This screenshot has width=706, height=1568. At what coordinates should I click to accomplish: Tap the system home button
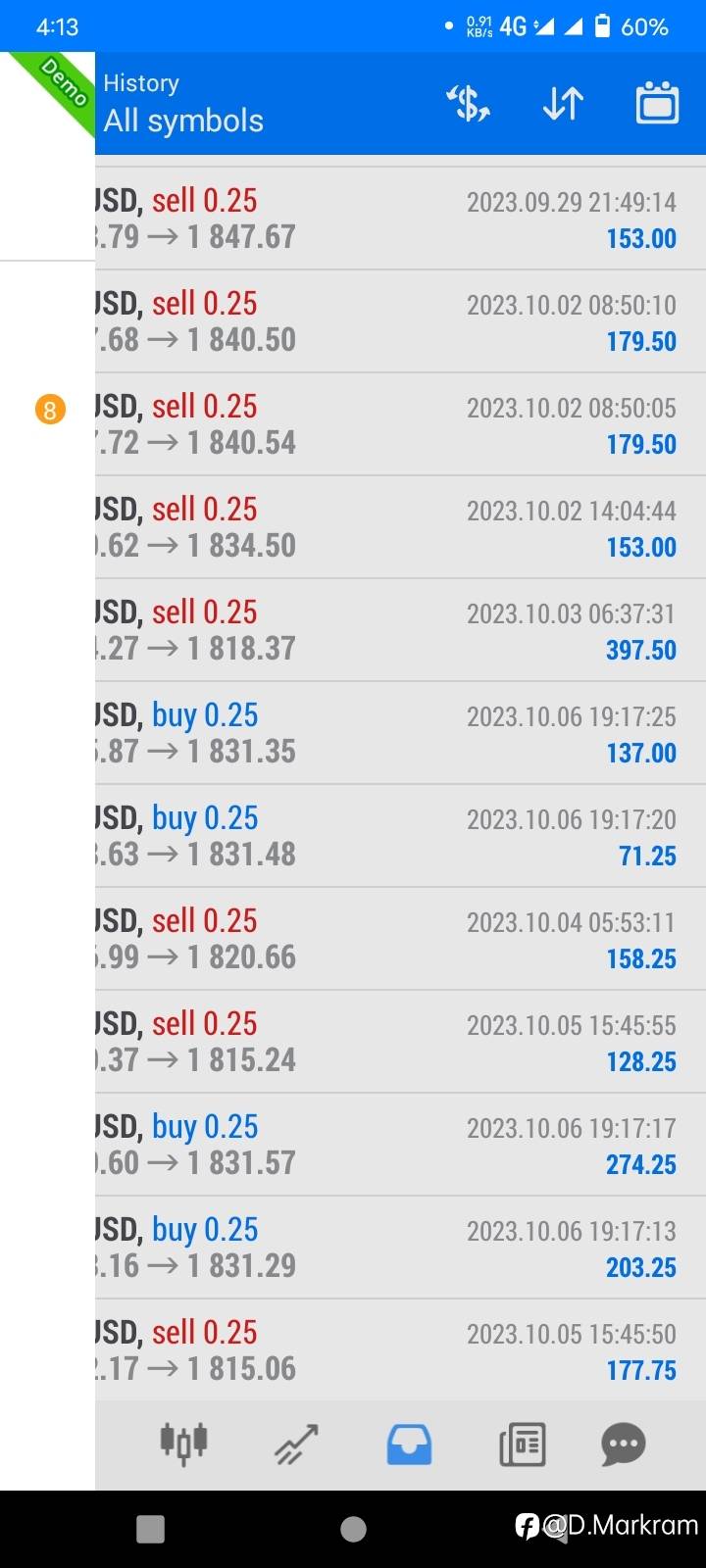(353, 1529)
